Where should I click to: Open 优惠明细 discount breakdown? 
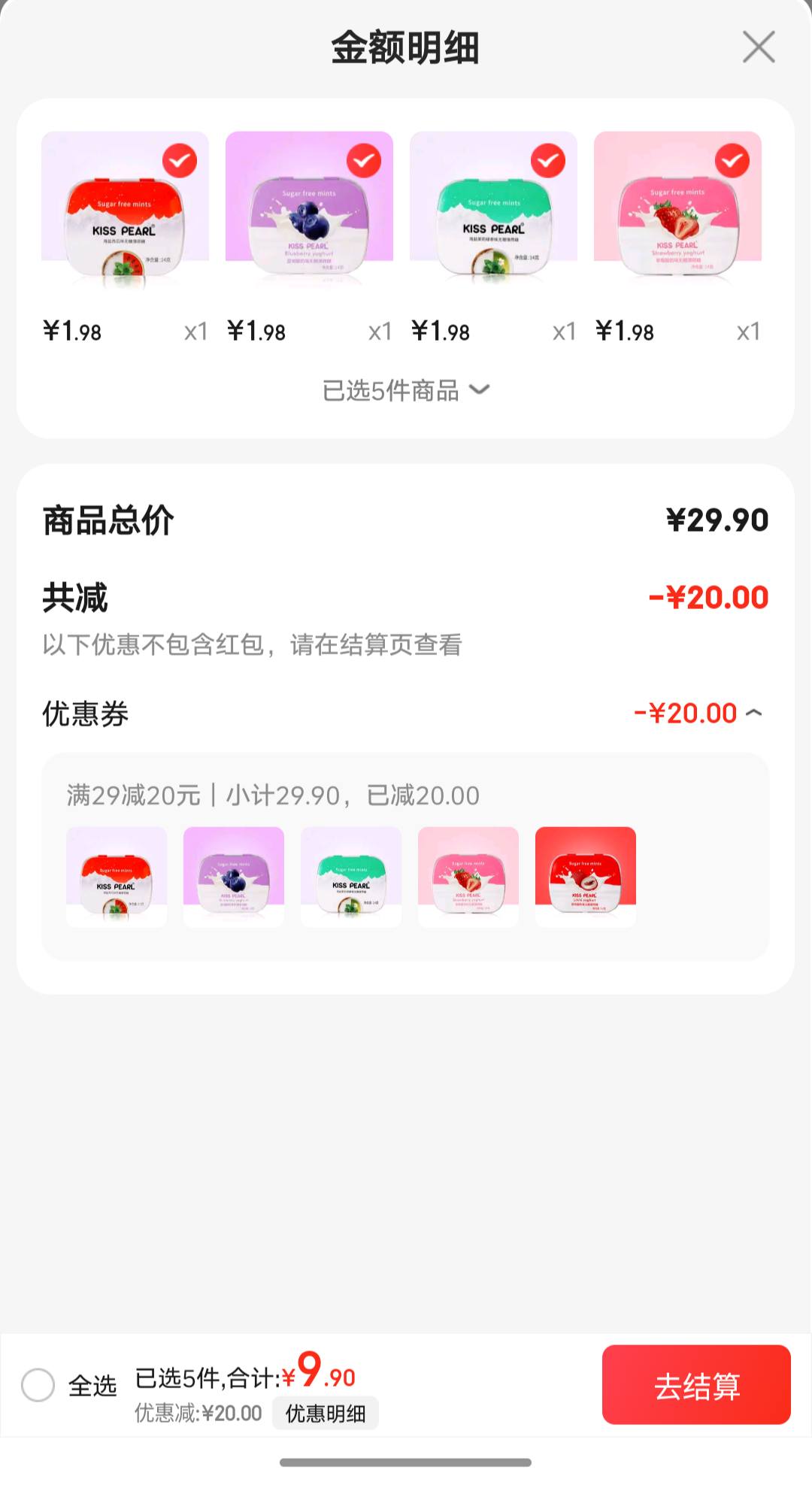point(326,1414)
